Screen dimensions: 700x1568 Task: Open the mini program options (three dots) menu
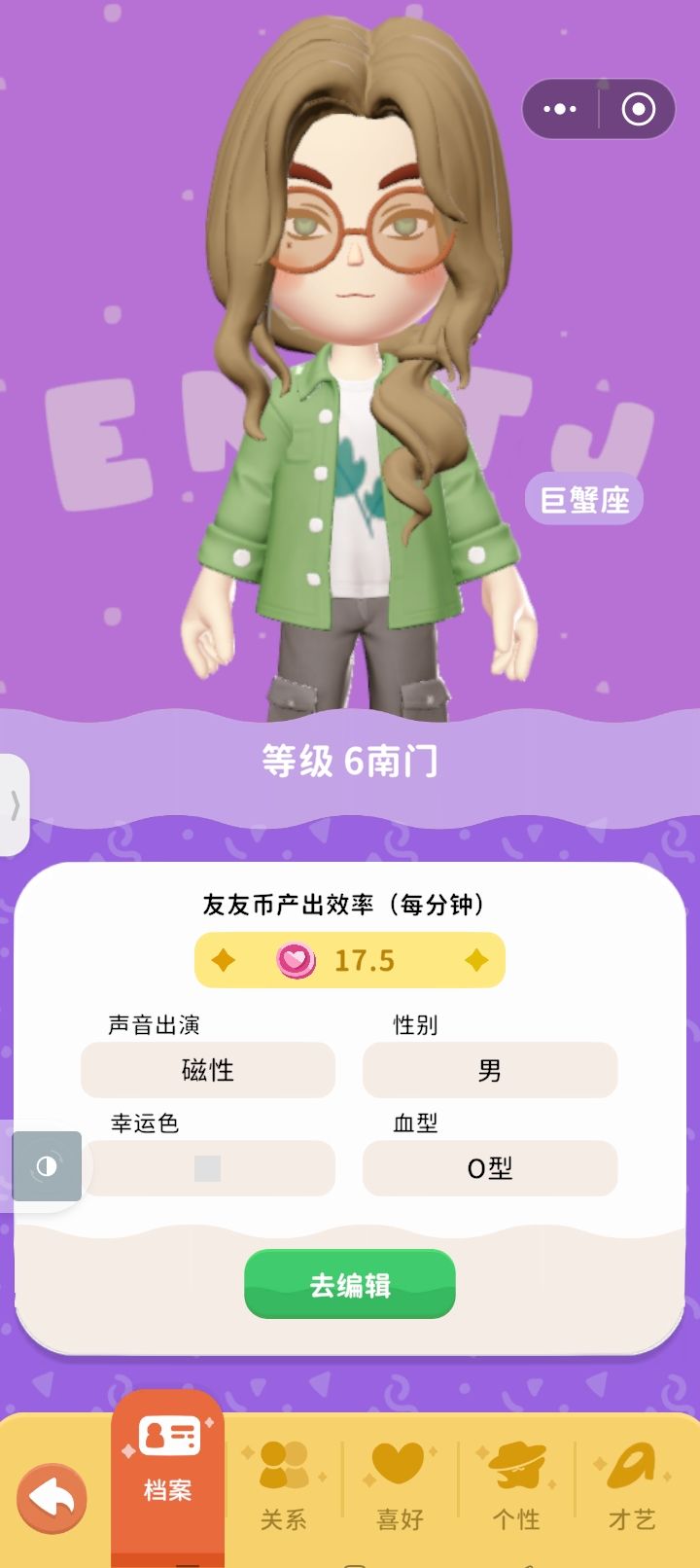(560, 109)
